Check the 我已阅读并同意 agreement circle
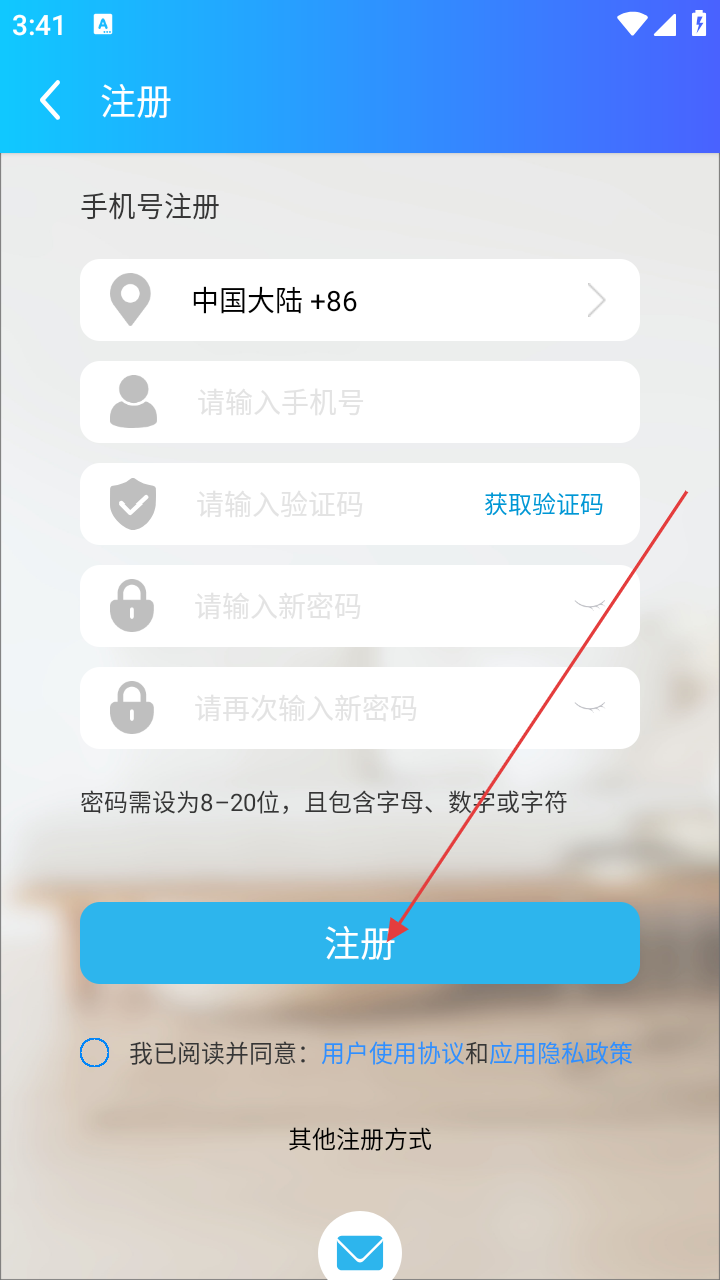 tap(95, 1053)
